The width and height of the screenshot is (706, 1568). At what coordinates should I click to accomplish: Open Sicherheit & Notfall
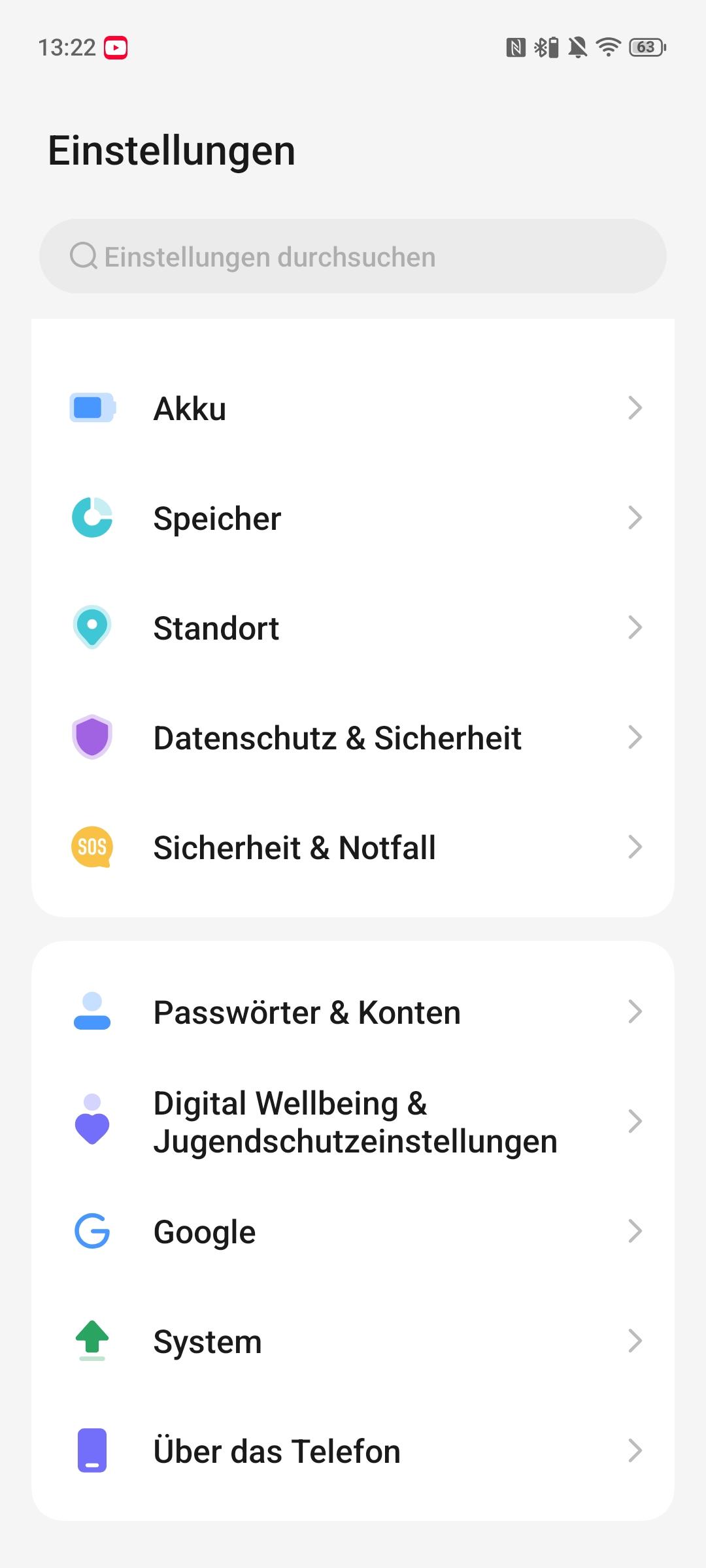(353, 847)
